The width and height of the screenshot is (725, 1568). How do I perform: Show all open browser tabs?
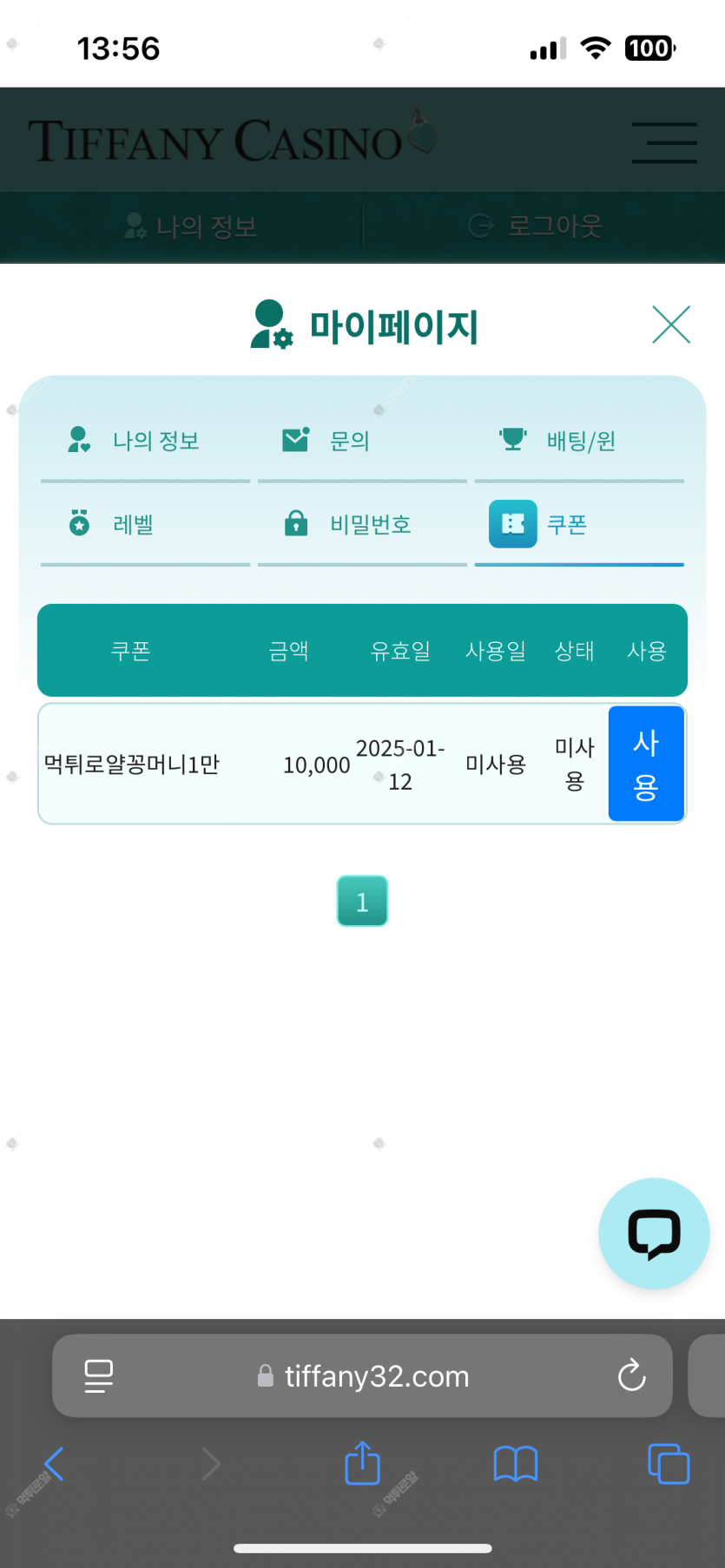(669, 1464)
